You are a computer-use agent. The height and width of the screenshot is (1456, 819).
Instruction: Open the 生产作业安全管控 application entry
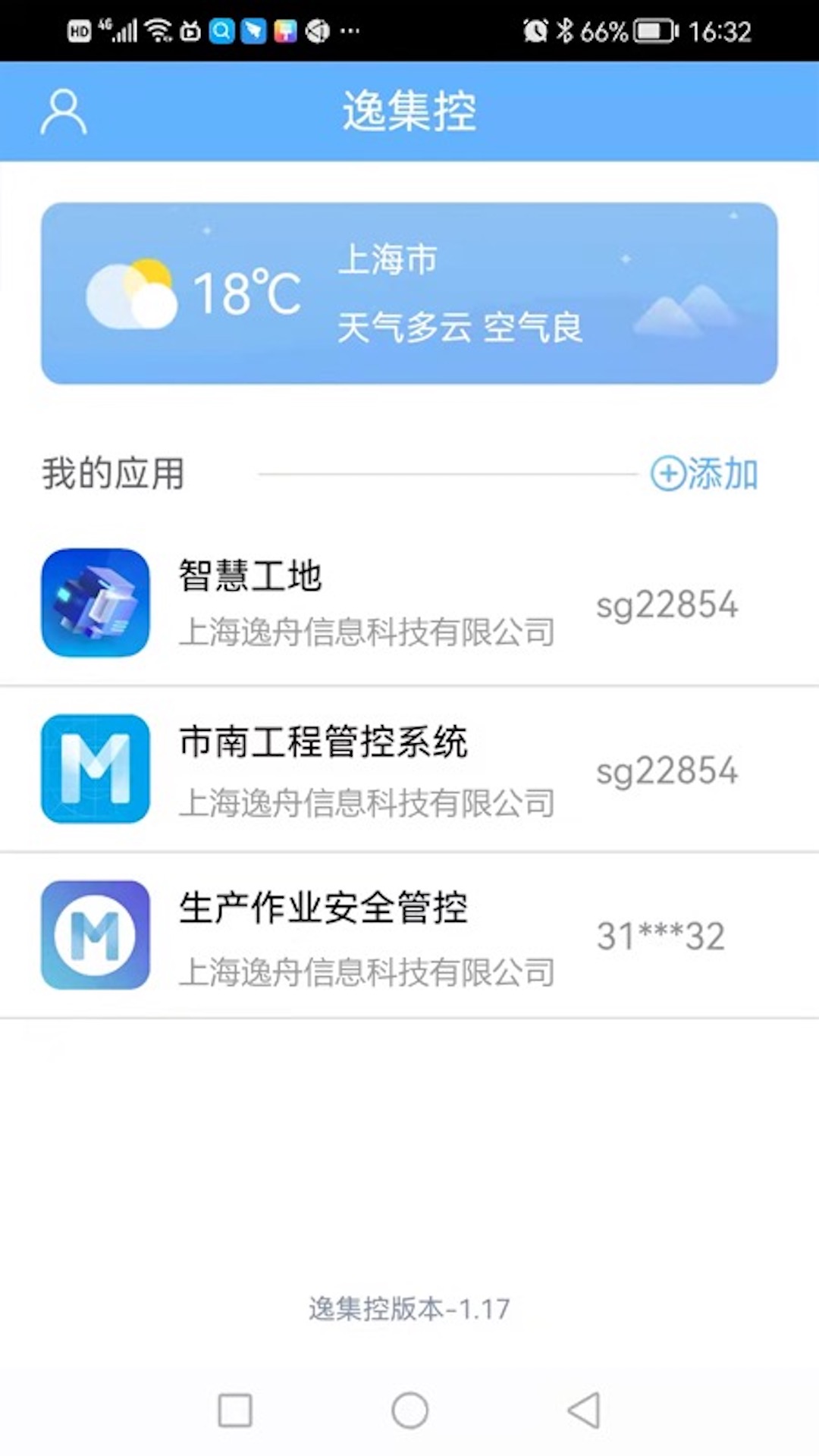(x=341, y=935)
